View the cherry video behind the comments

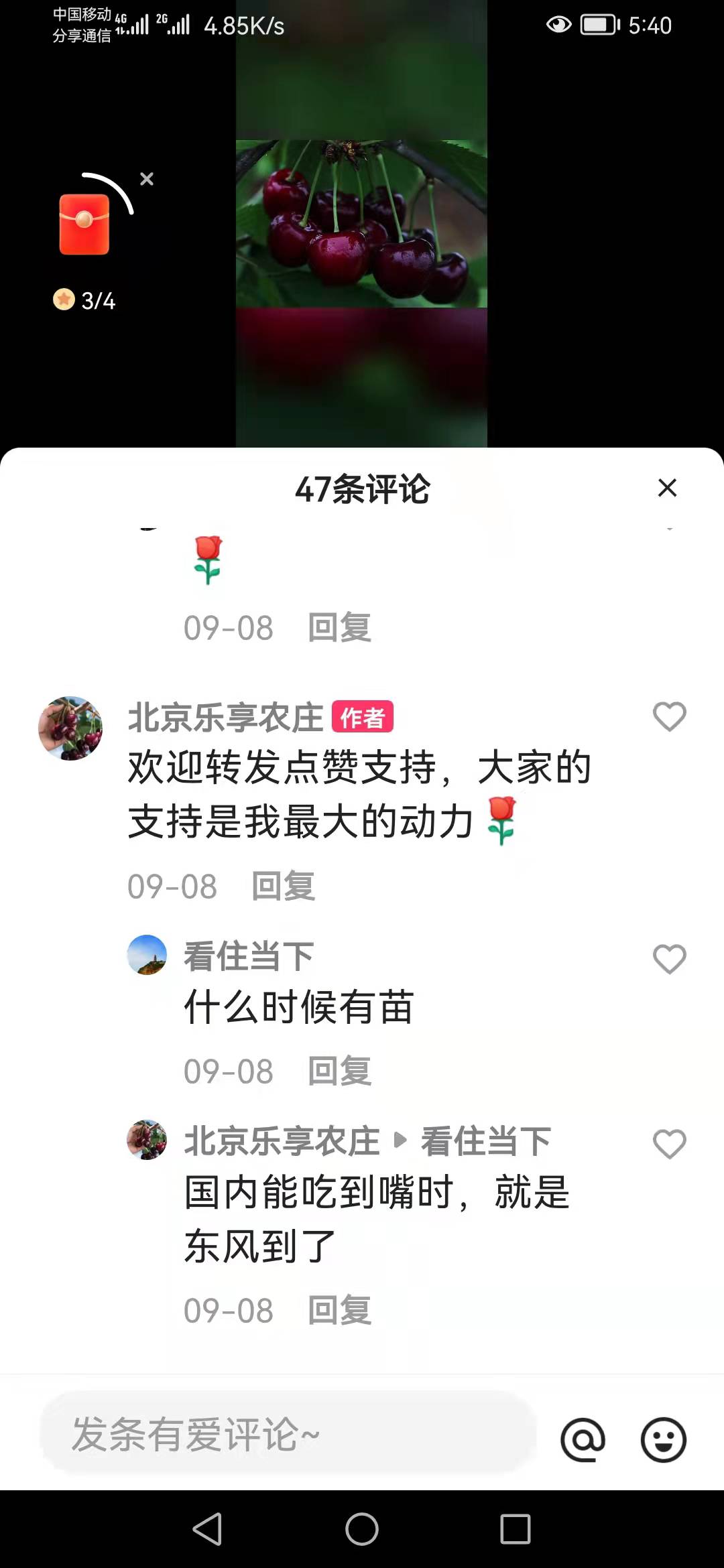tap(361, 224)
